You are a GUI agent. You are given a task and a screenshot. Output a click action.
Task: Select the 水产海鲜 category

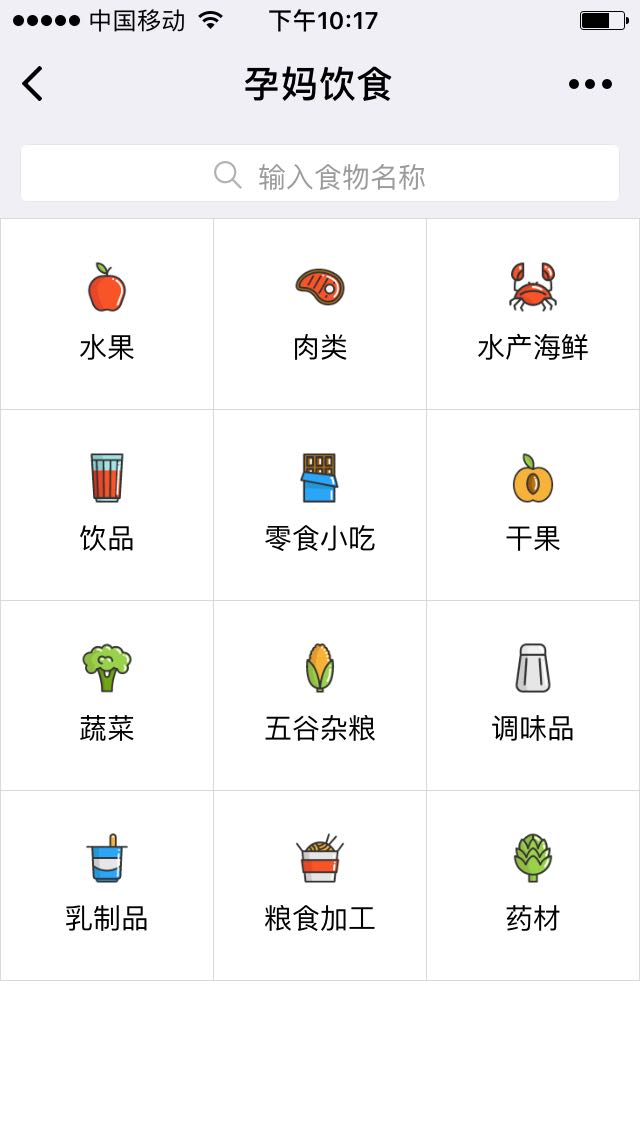click(x=533, y=314)
